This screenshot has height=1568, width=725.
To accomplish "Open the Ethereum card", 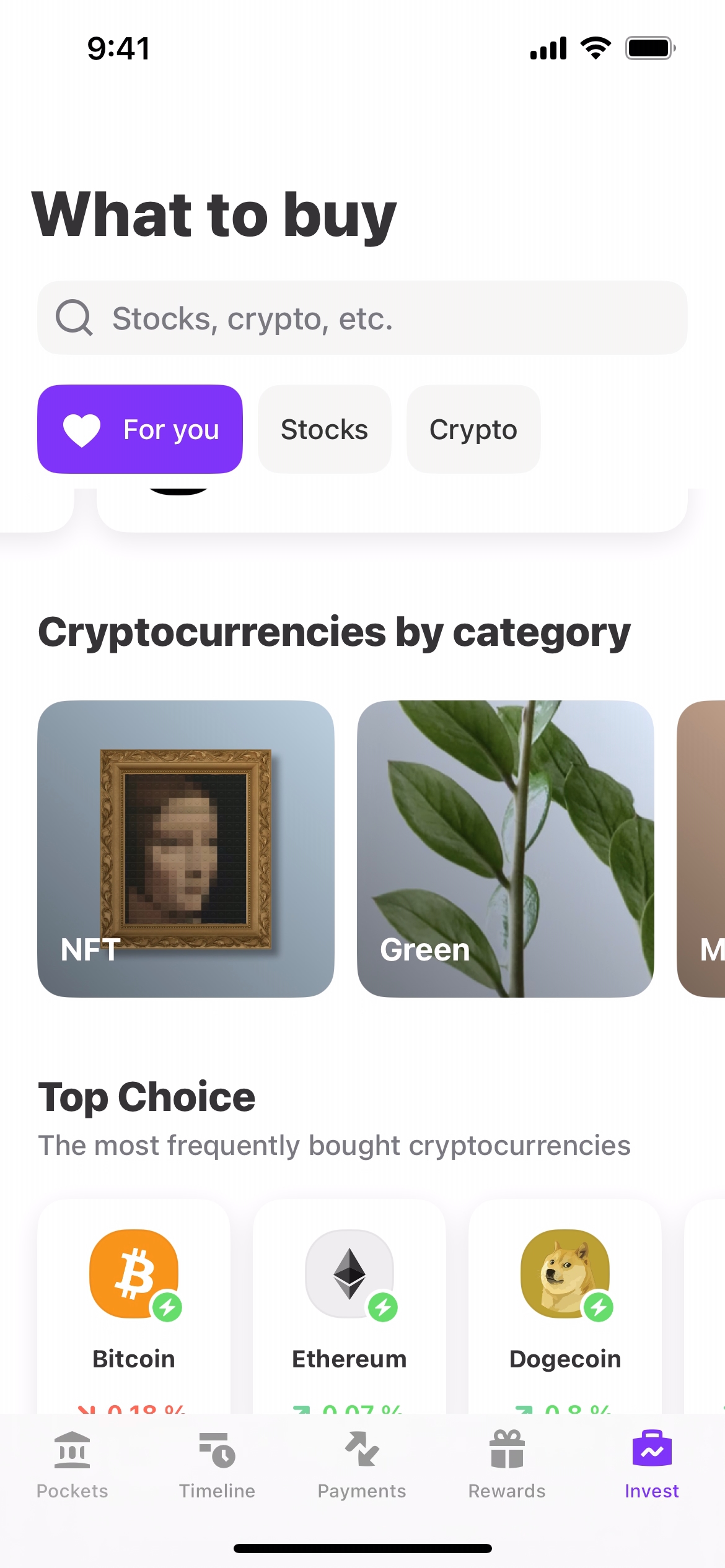I will [x=349, y=1307].
